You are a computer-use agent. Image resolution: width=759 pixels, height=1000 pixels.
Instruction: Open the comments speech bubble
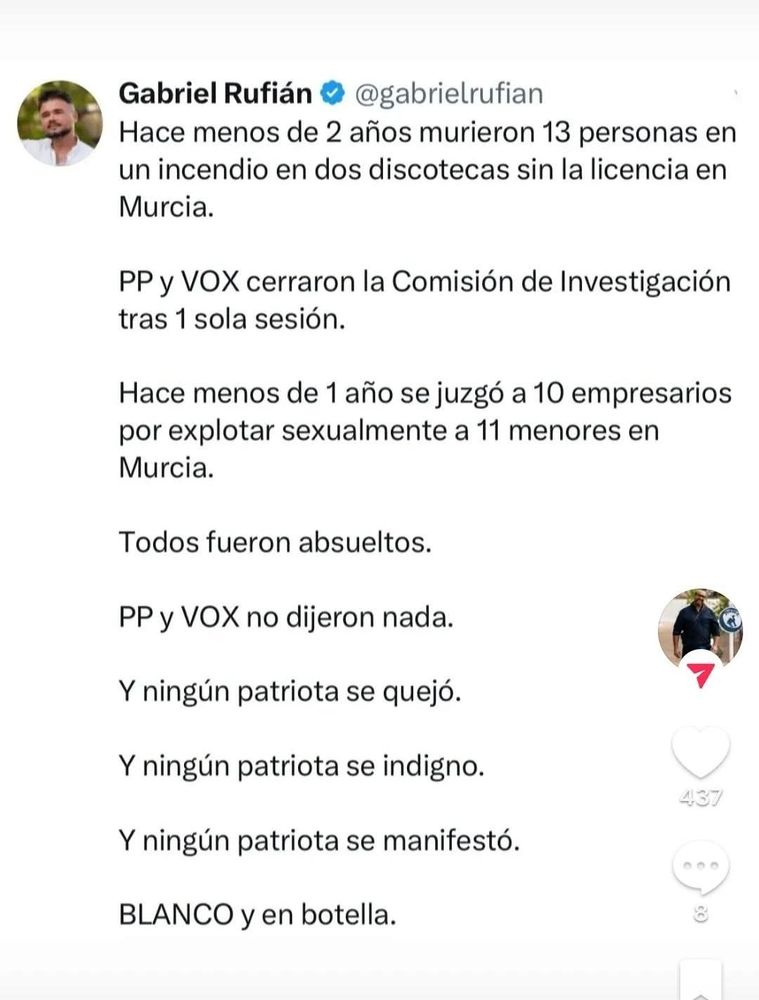[700, 867]
